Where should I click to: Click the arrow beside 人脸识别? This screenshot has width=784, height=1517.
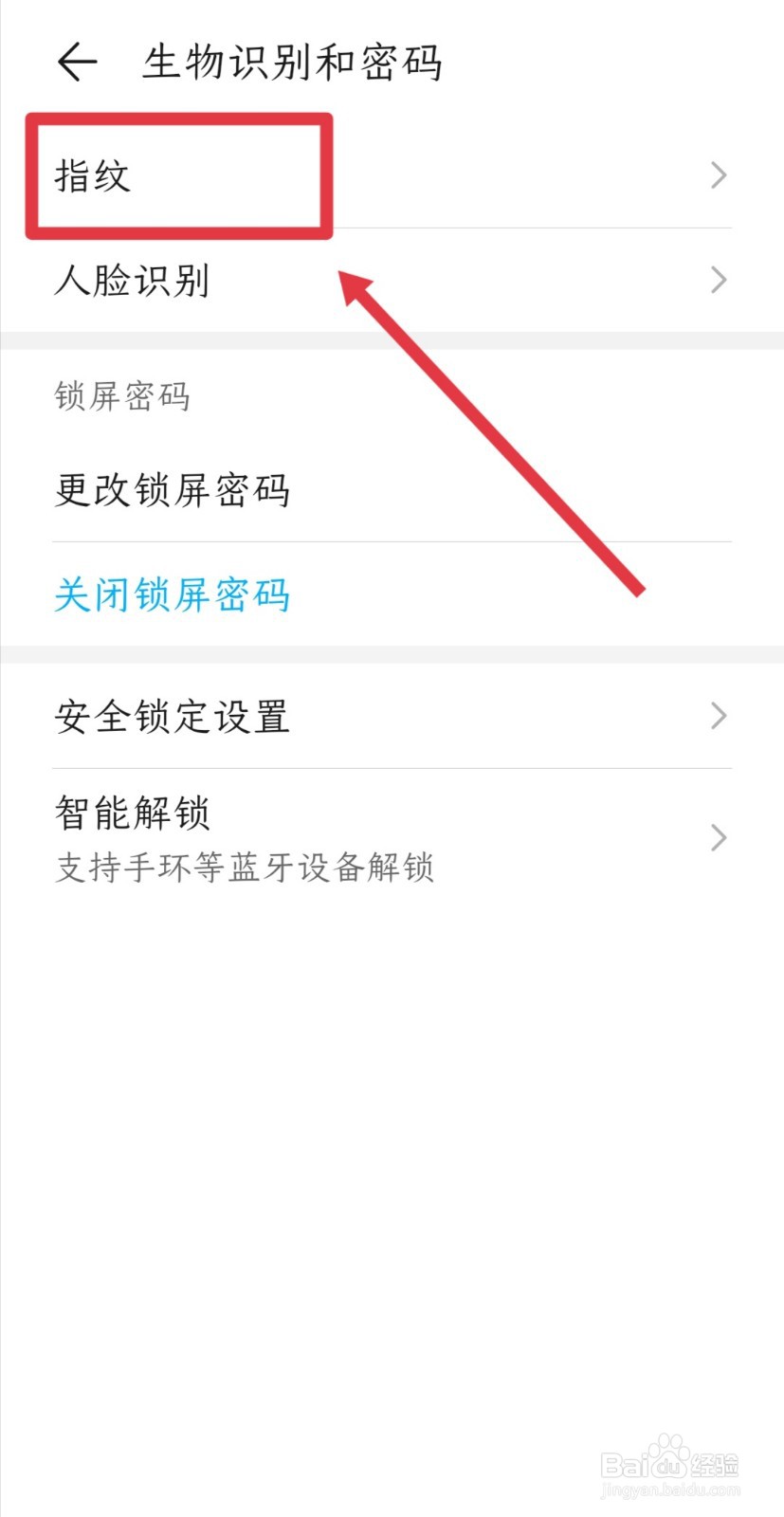coord(718,281)
